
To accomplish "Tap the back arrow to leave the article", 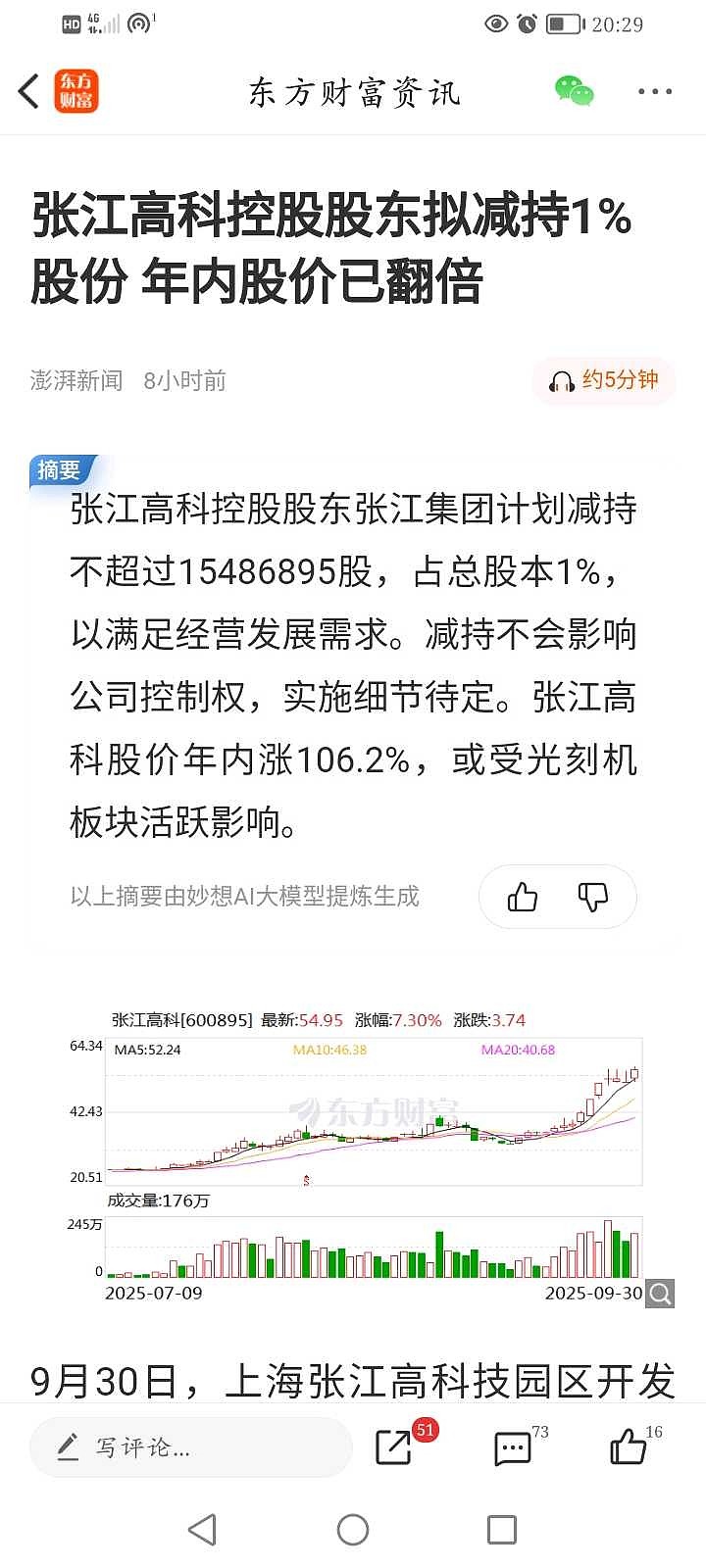I will [x=27, y=91].
